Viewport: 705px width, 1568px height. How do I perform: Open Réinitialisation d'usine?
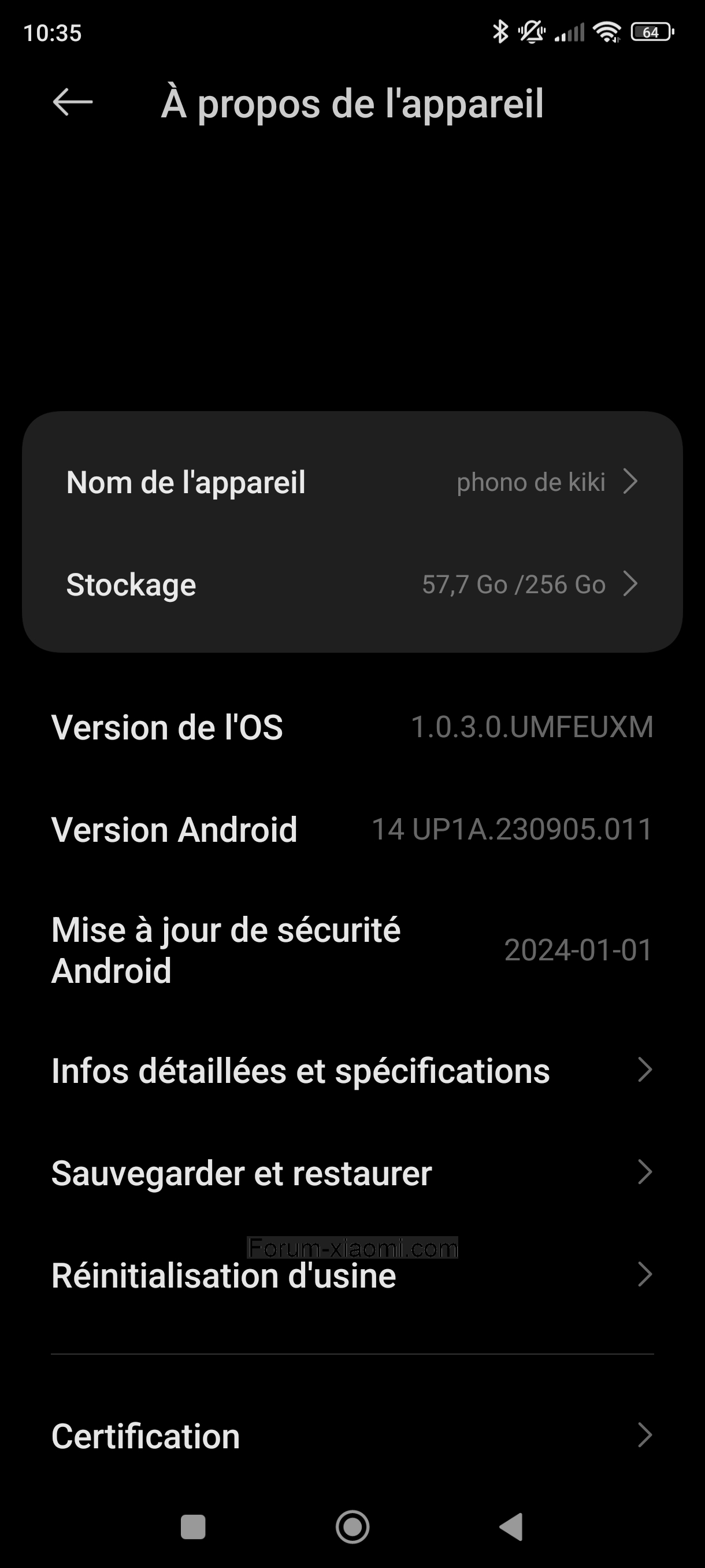click(x=352, y=1275)
